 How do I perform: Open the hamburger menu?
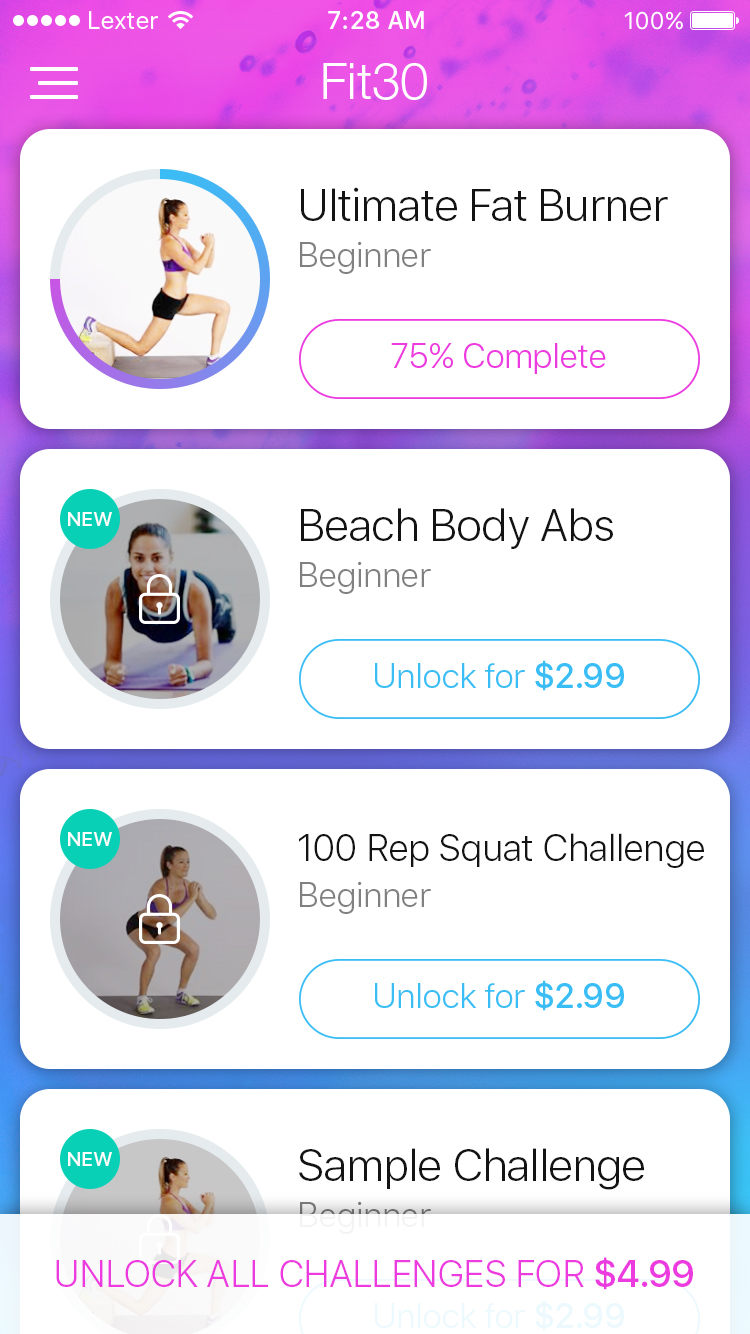[54, 83]
